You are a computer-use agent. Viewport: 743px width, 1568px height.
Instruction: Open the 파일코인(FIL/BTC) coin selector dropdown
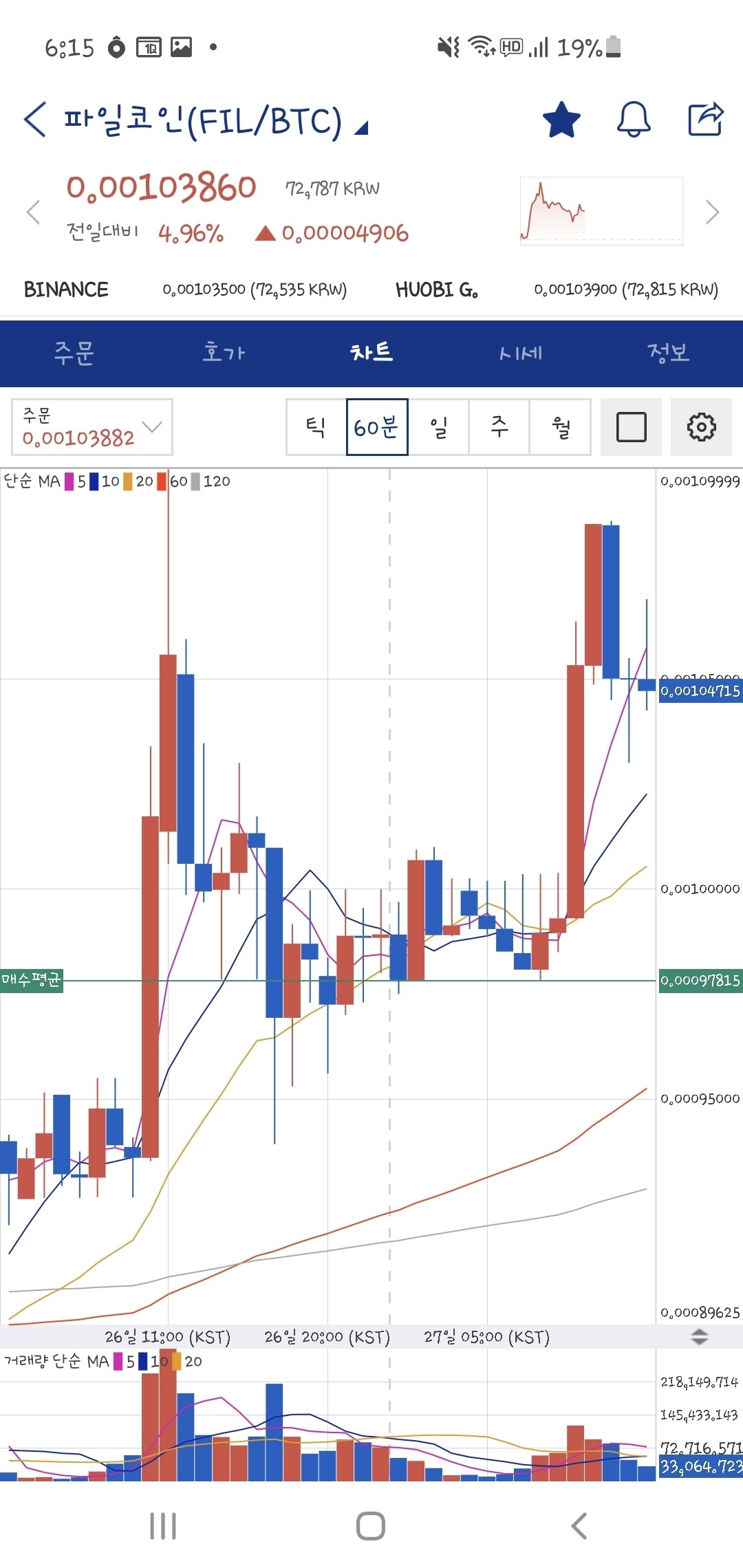click(x=213, y=122)
